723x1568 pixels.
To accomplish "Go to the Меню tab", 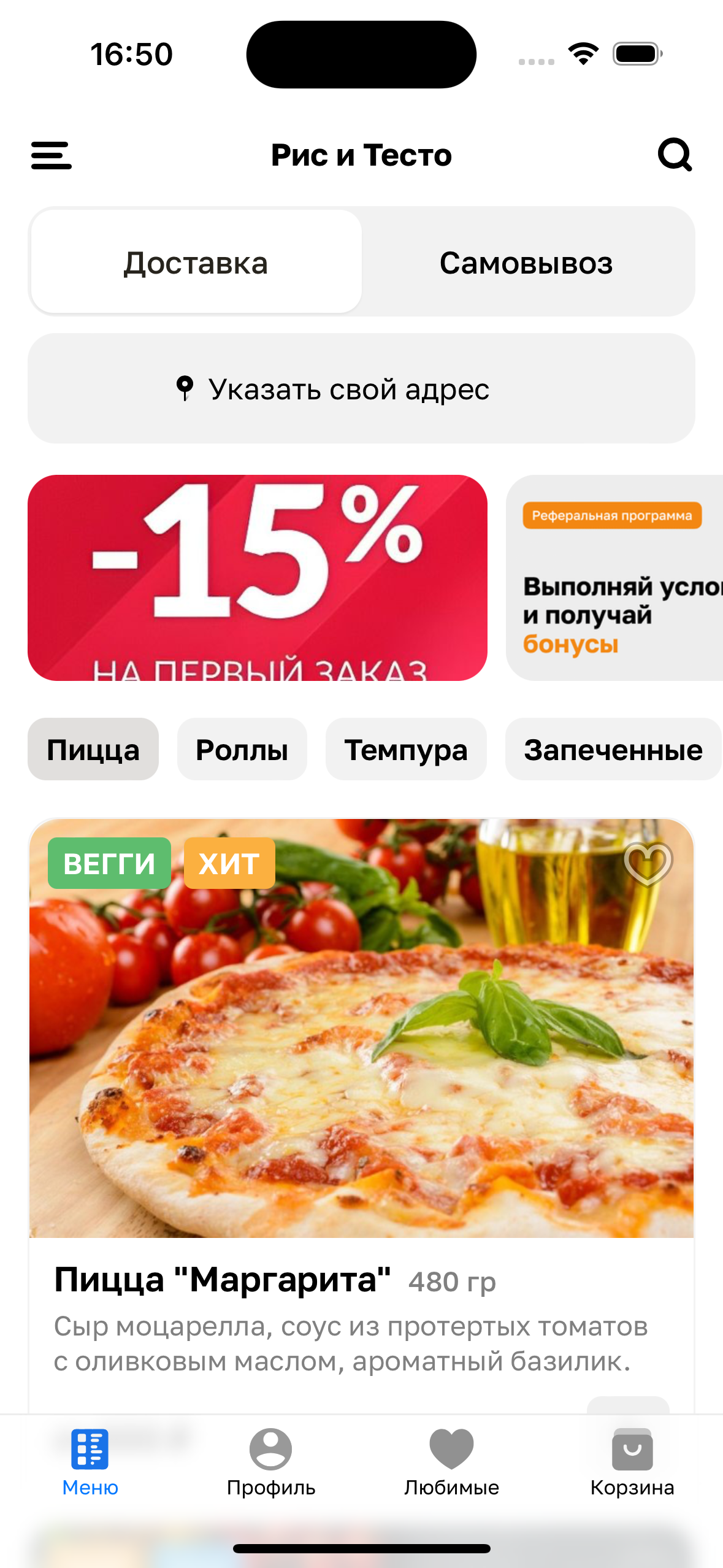I will (x=90, y=1461).
